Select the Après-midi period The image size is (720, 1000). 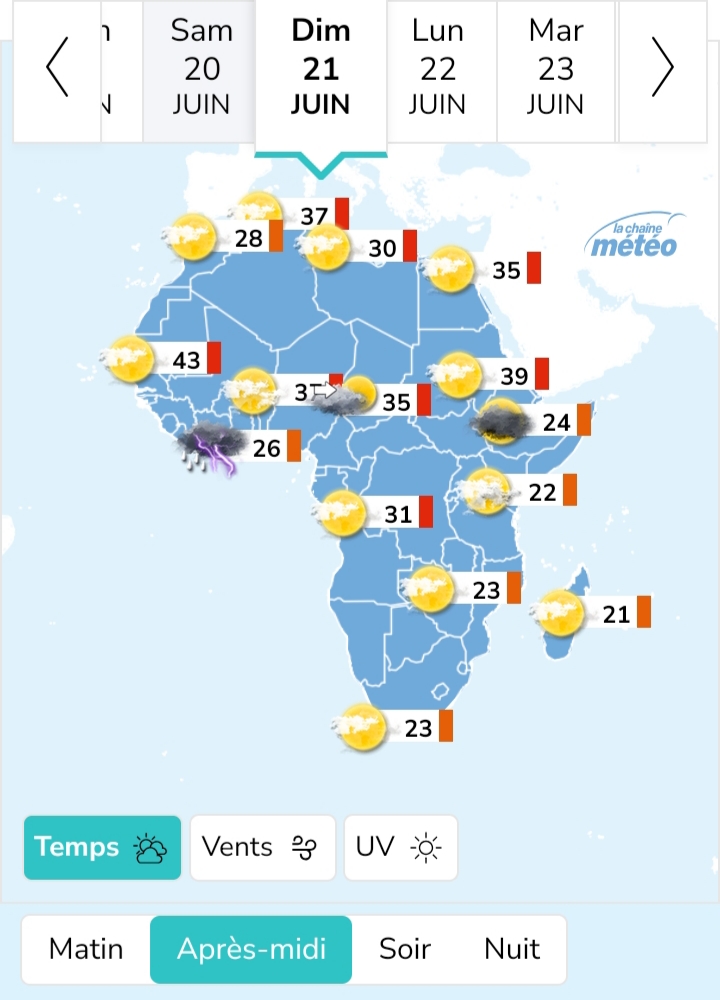251,950
